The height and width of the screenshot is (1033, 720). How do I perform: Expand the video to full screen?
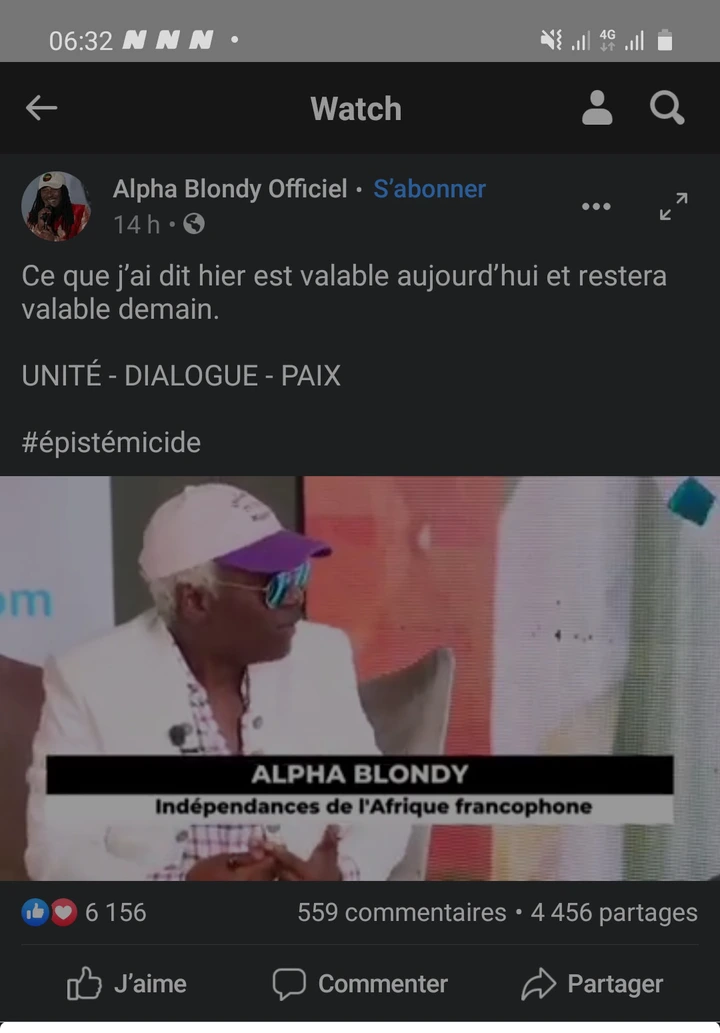pyautogui.click(x=674, y=207)
